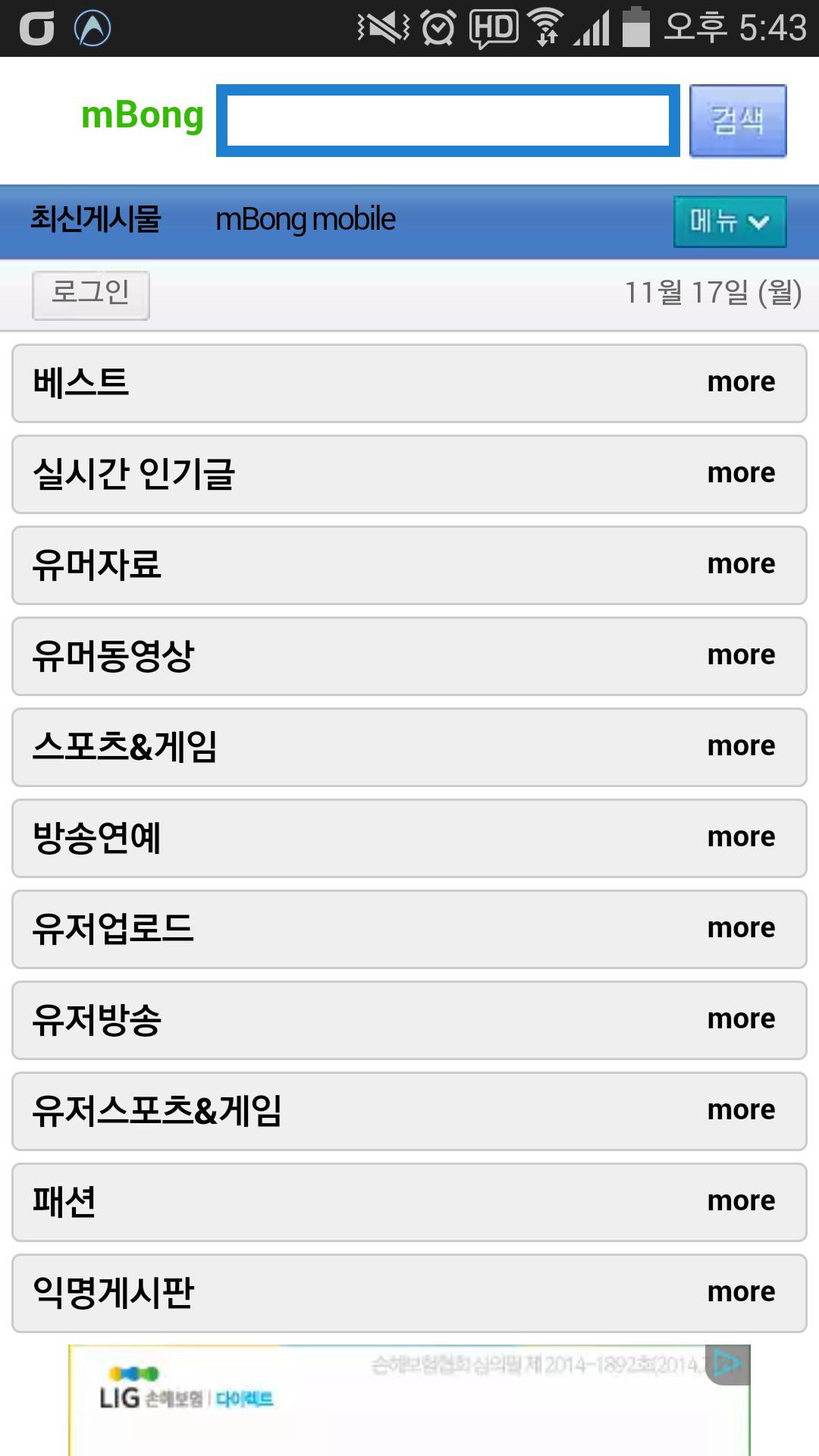View more of 실시간 인기글
This screenshot has height=1456, width=819.
click(x=740, y=474)
